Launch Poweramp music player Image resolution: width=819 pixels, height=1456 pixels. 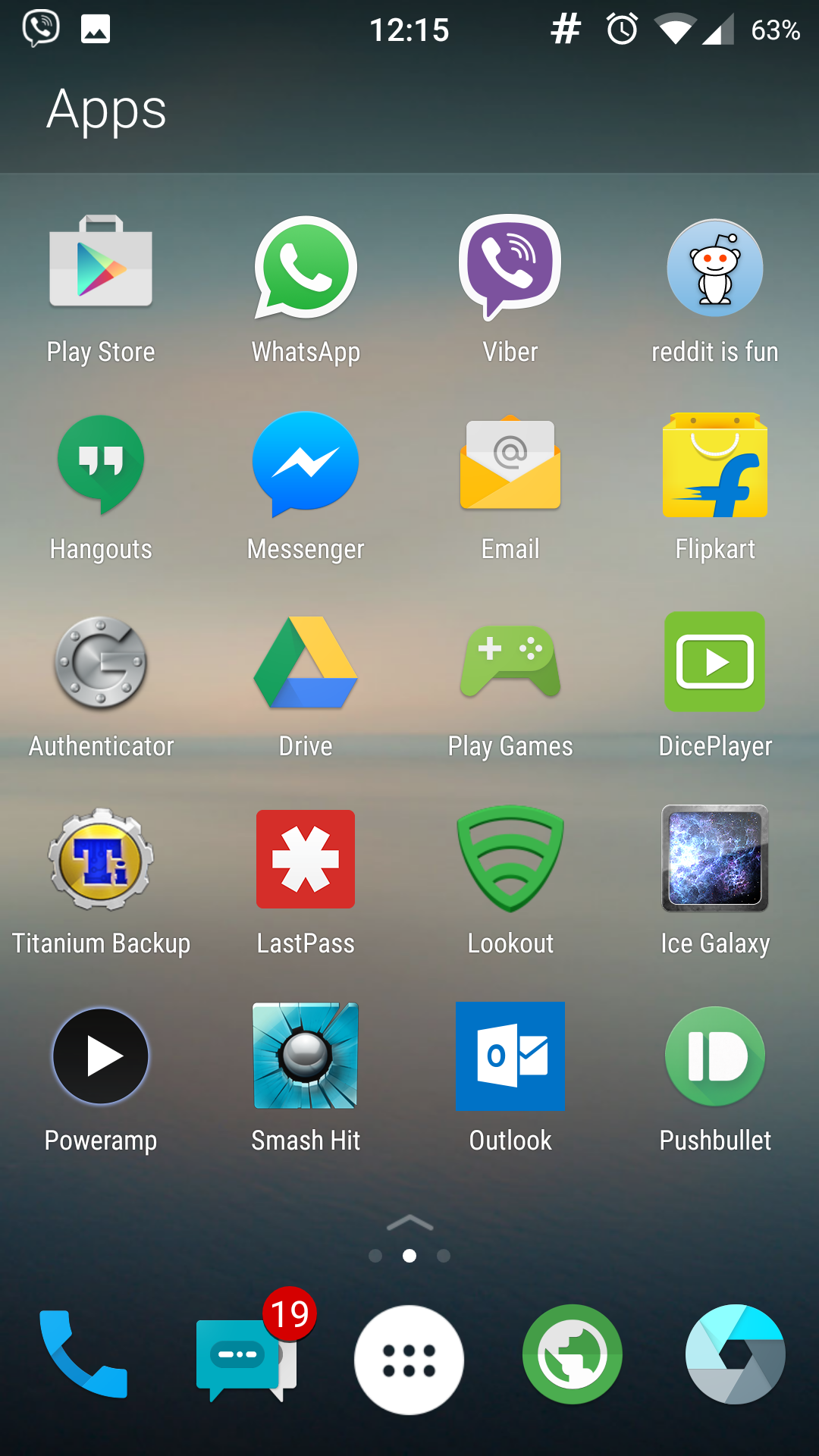pos(101,1056)
